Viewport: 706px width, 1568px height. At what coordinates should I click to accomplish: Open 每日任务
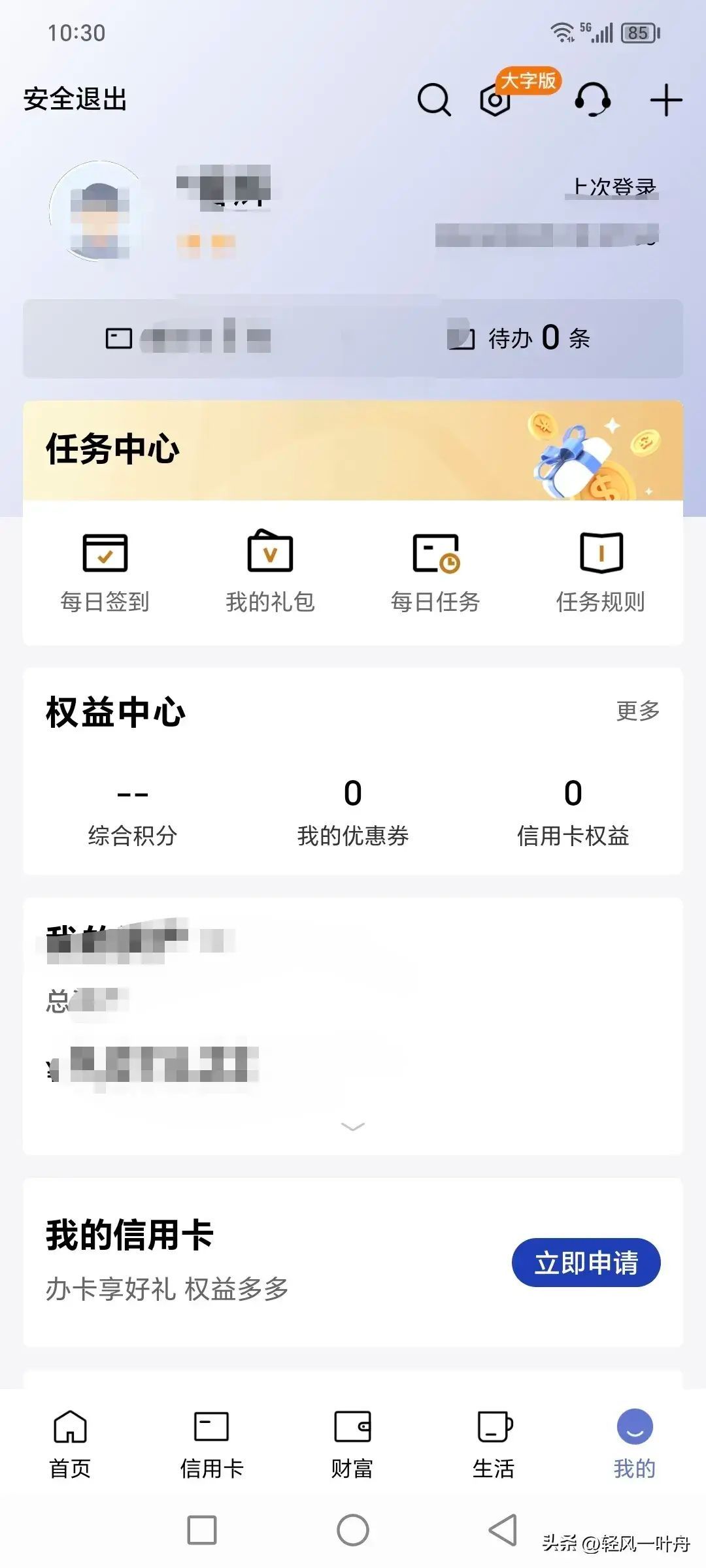435,573
